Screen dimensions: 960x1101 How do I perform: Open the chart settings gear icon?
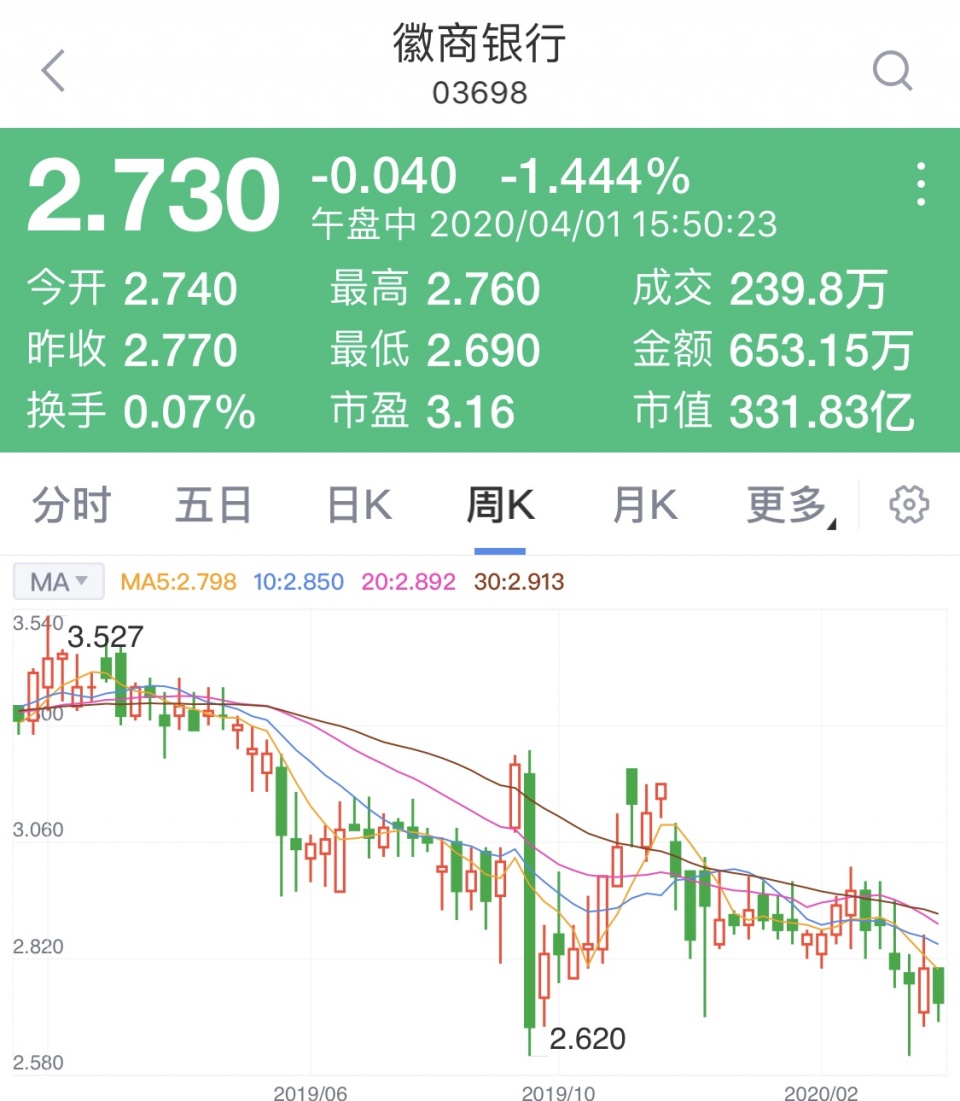[x=906, y=506]
